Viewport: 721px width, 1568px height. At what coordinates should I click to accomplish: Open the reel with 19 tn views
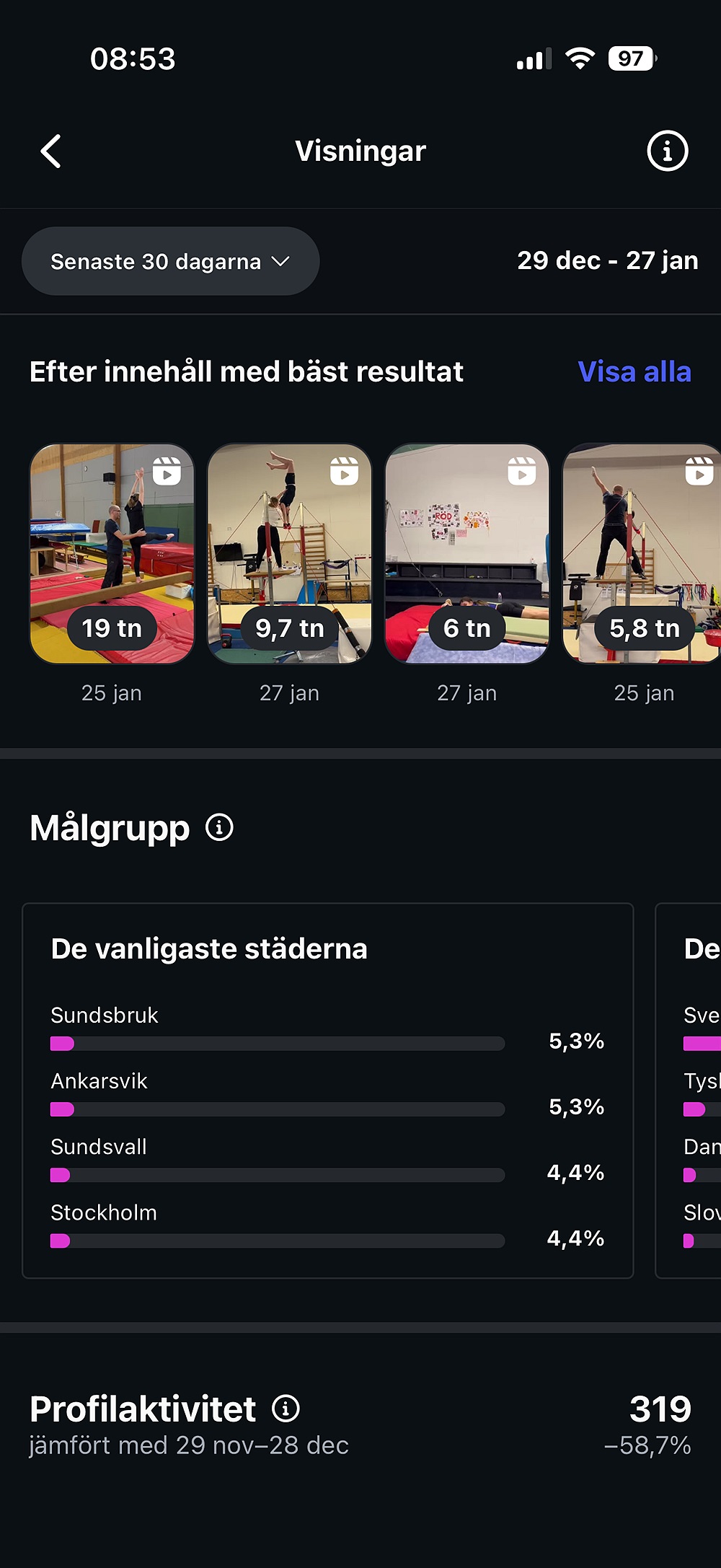(x=112, y=553)
